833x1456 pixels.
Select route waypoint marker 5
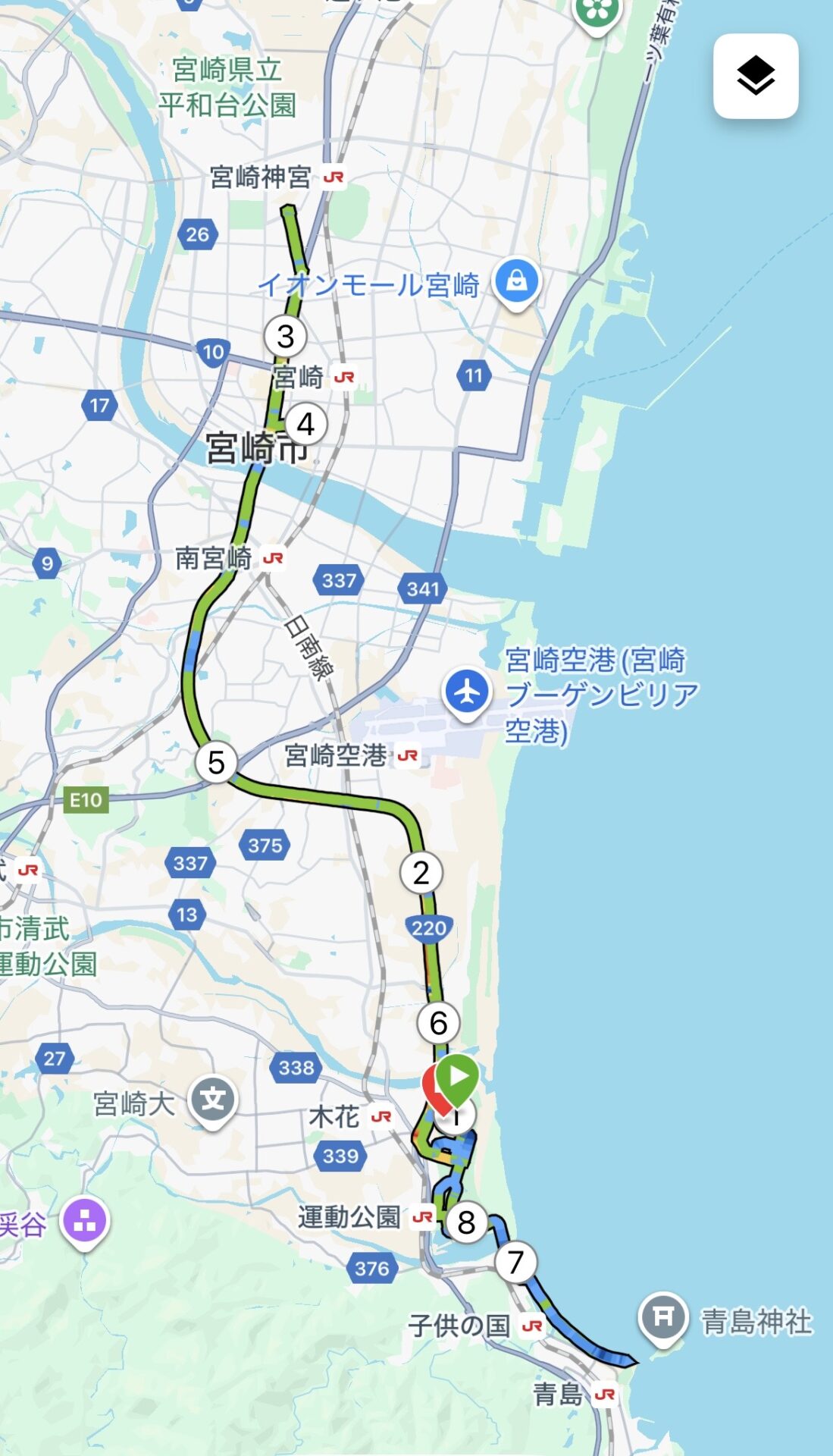tap(216, 762)
